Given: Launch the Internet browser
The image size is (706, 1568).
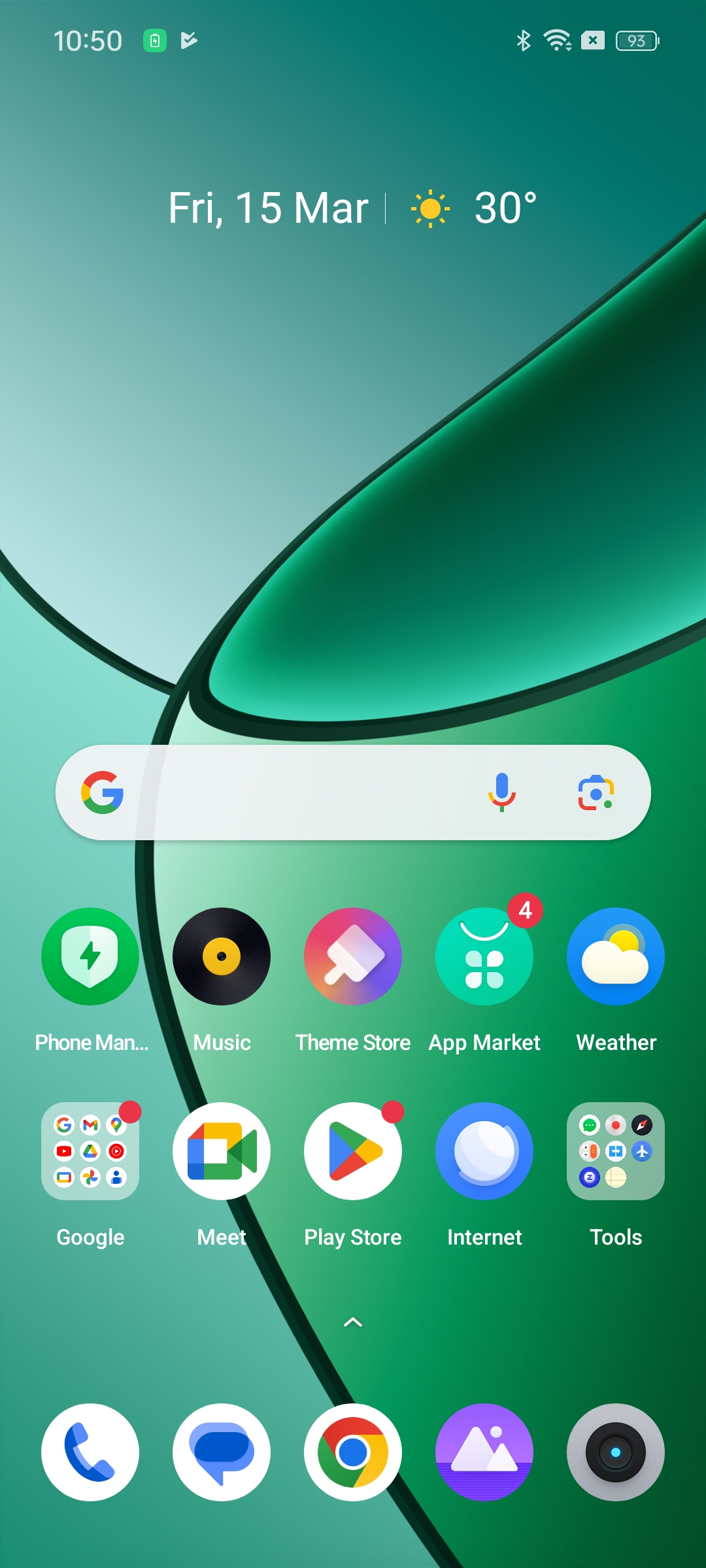Looking at the screenshot, I should [x=484, y=1151].
